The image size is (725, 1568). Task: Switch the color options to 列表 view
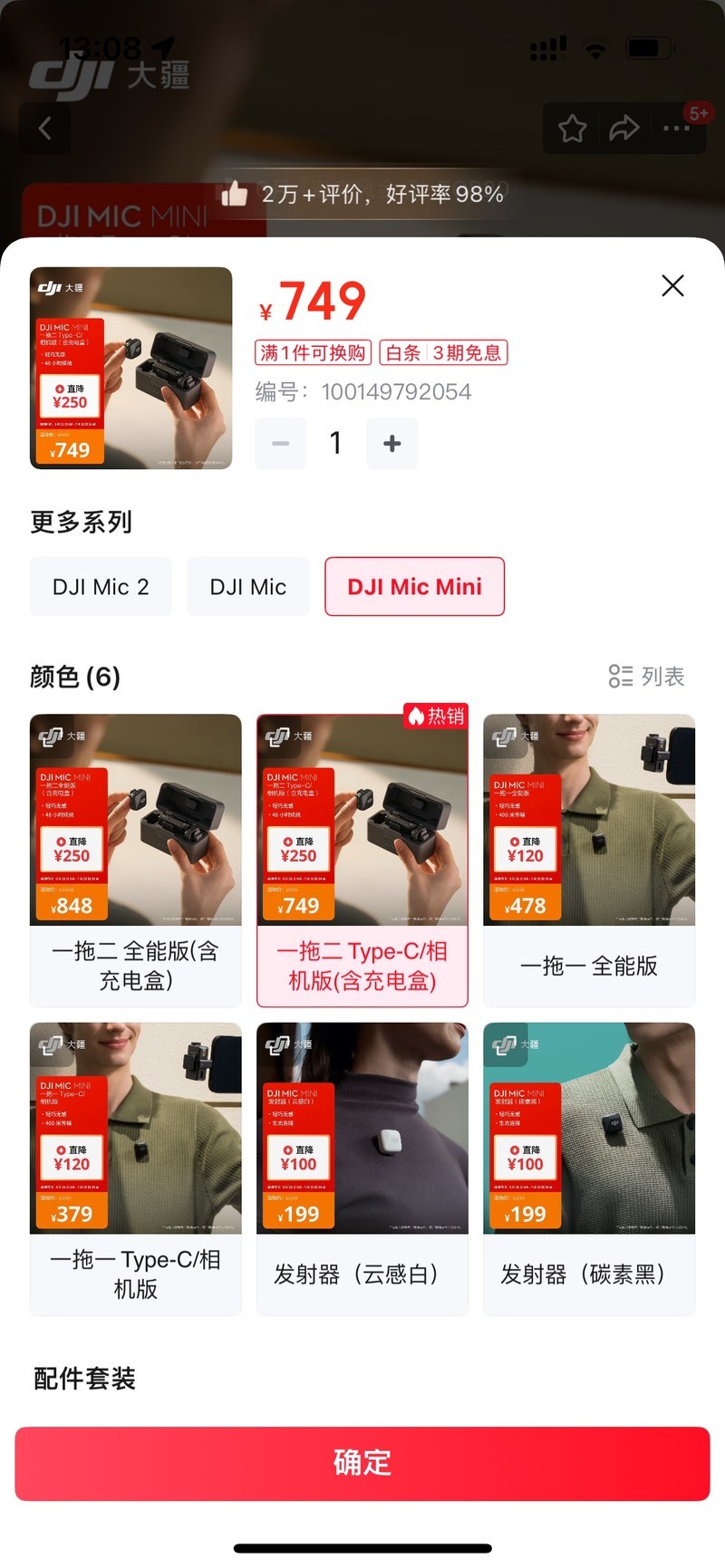647,677
